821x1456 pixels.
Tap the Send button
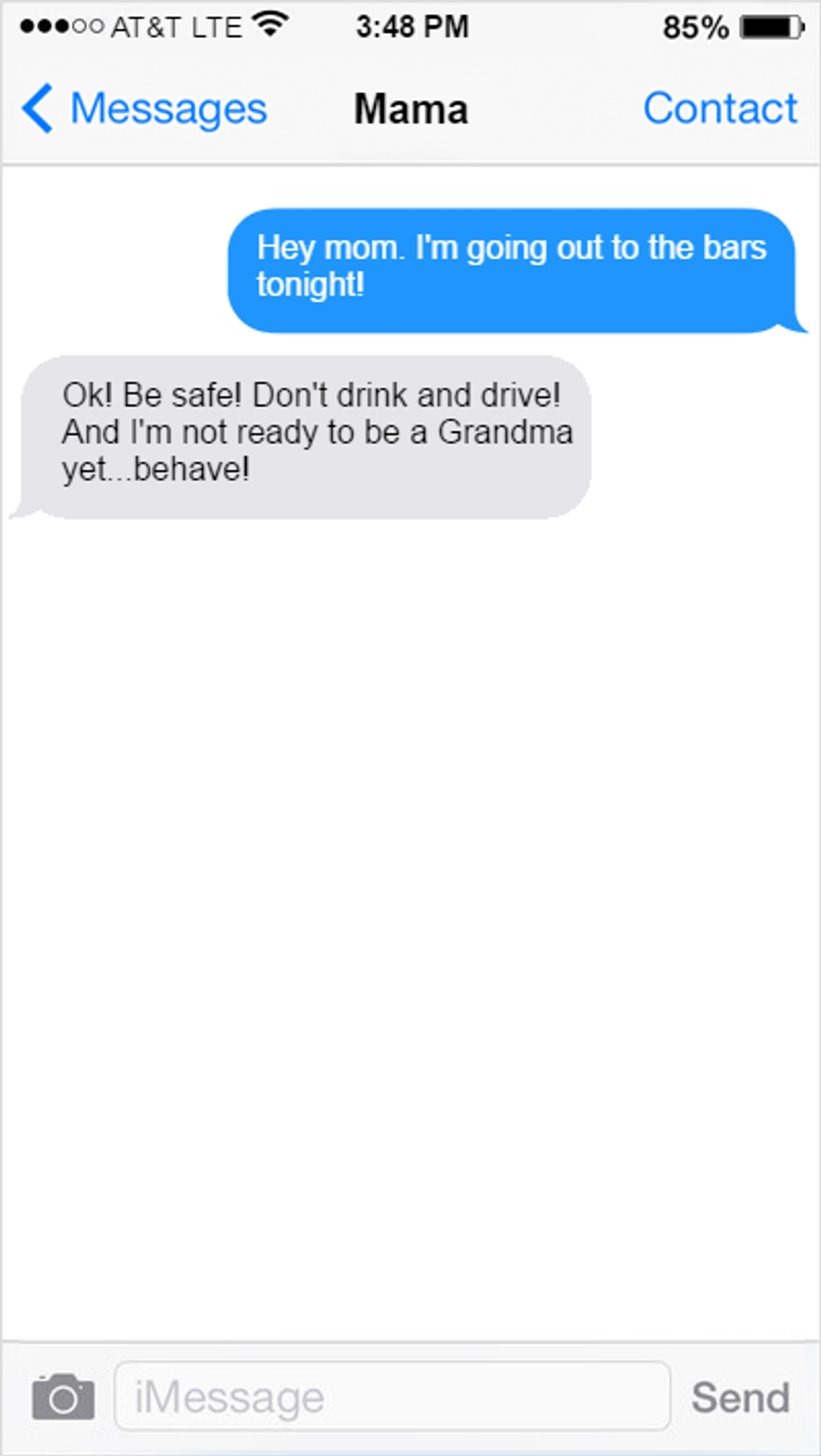tap(740, 1397)
